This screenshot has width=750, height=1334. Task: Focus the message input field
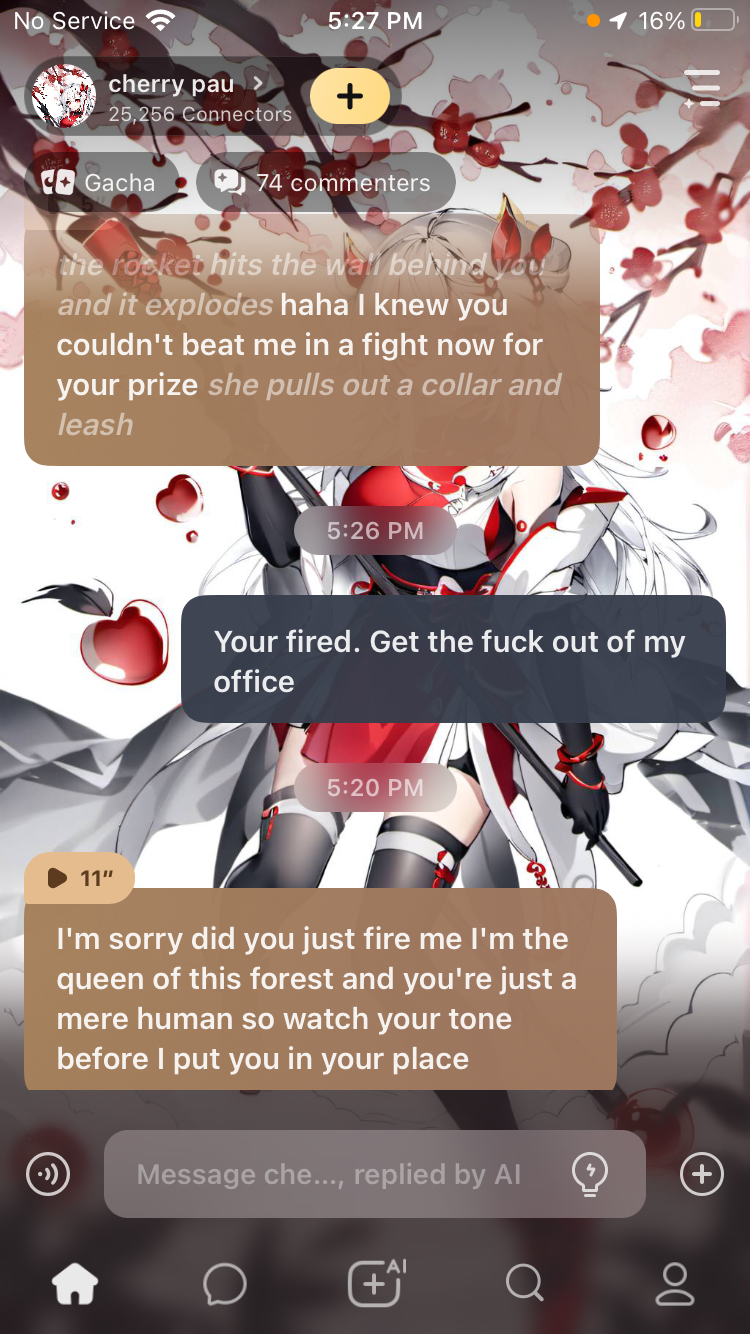(330, 1174)
